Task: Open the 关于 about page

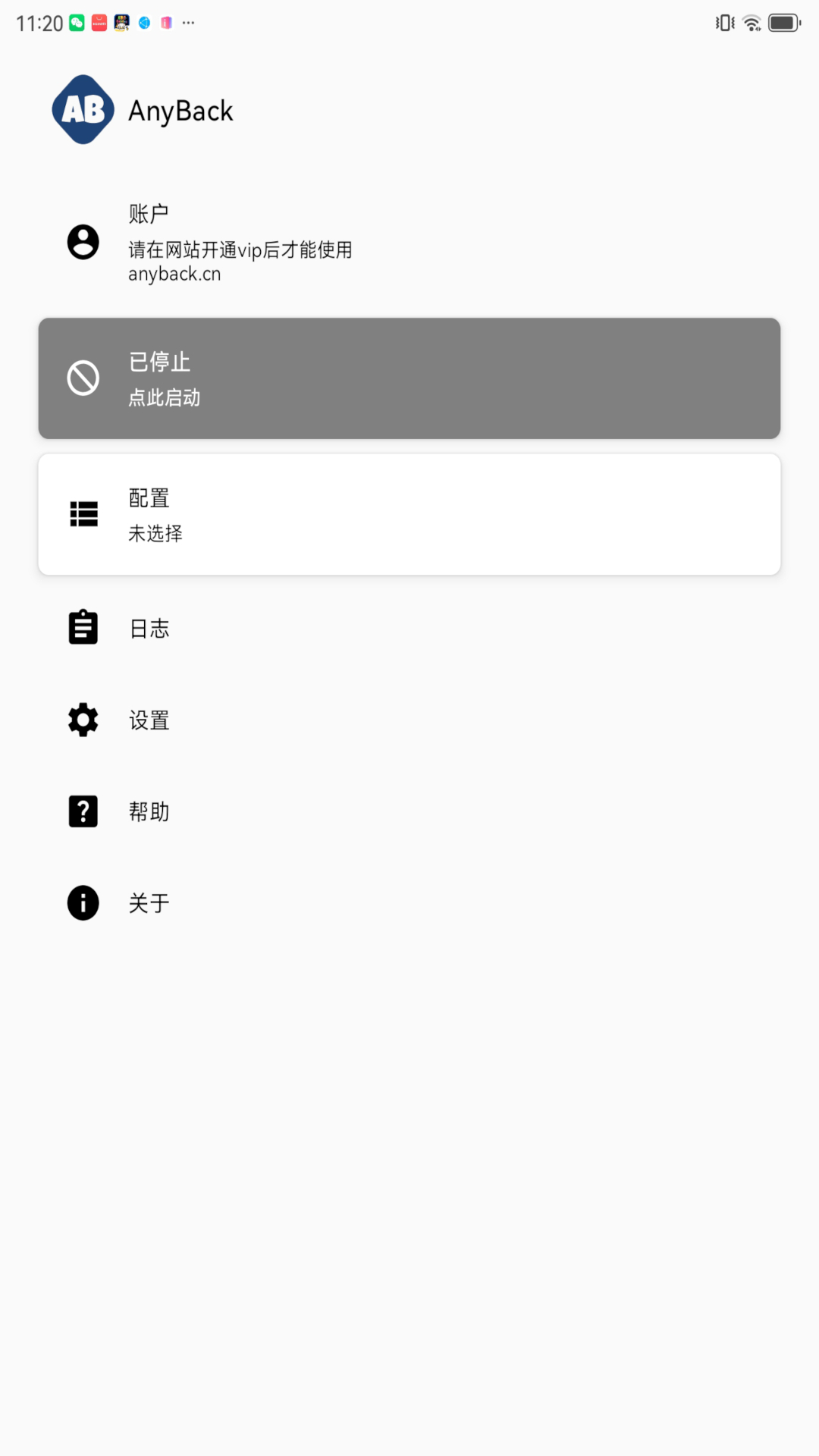Action: point(409,903)
